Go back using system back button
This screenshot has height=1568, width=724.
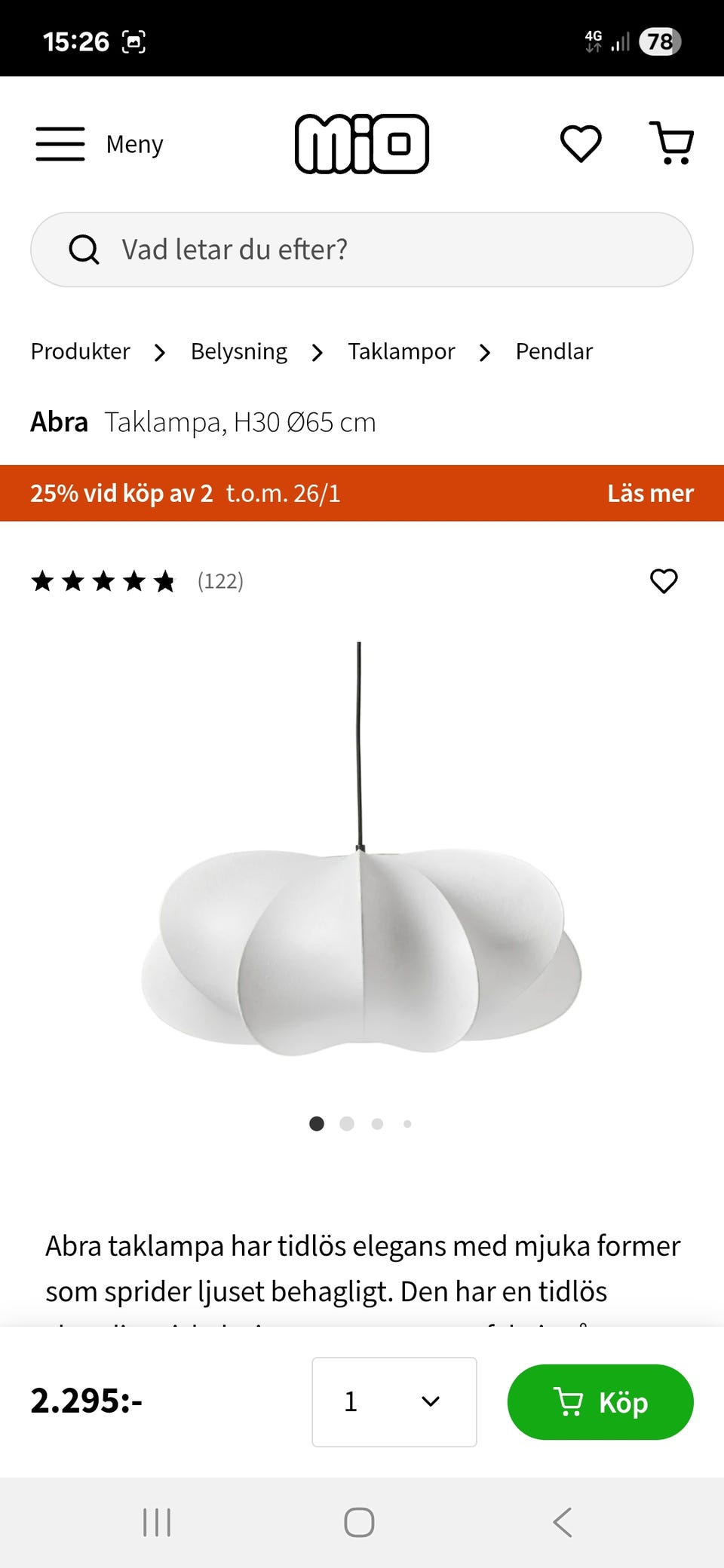pyautogui.click(x=563, y=1522)
